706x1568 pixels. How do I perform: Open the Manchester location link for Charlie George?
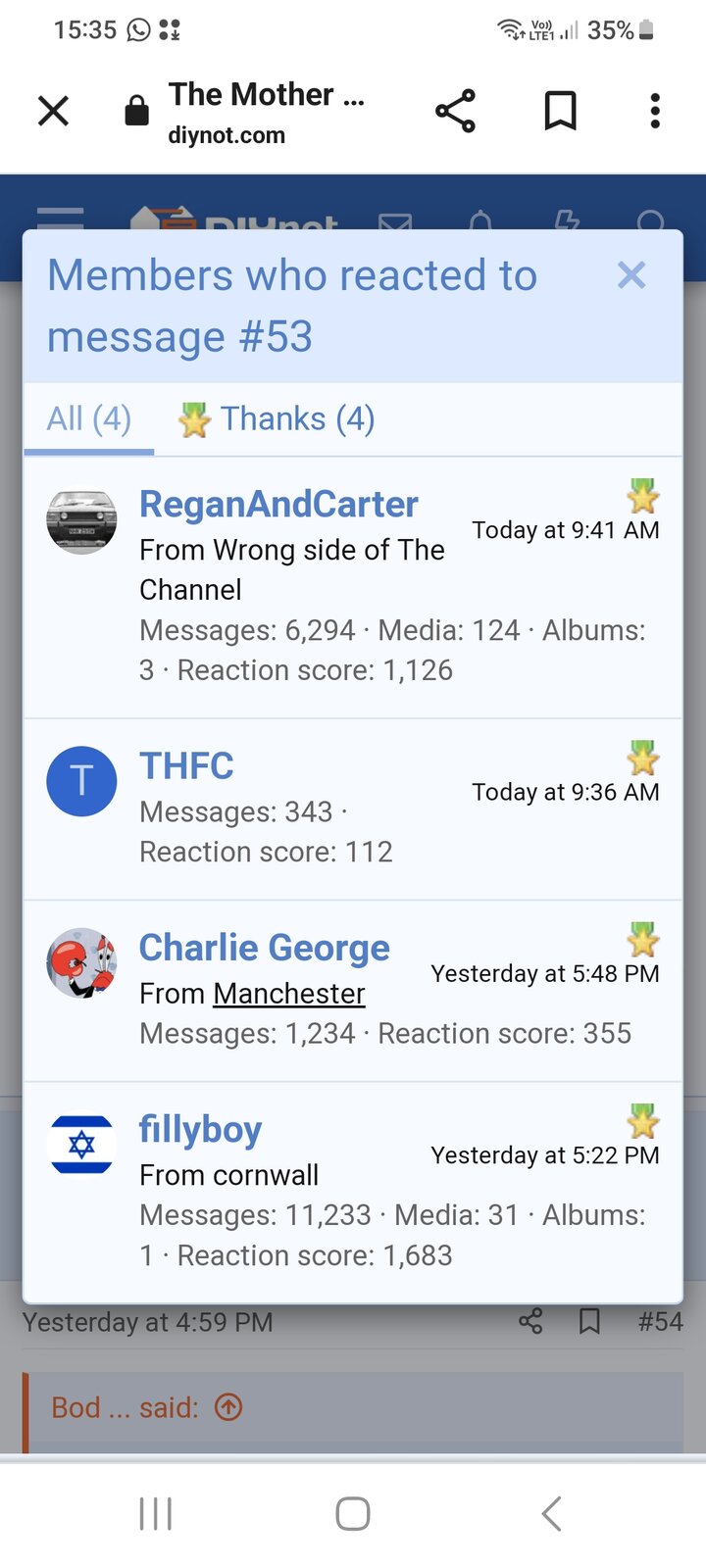[288, 993]
